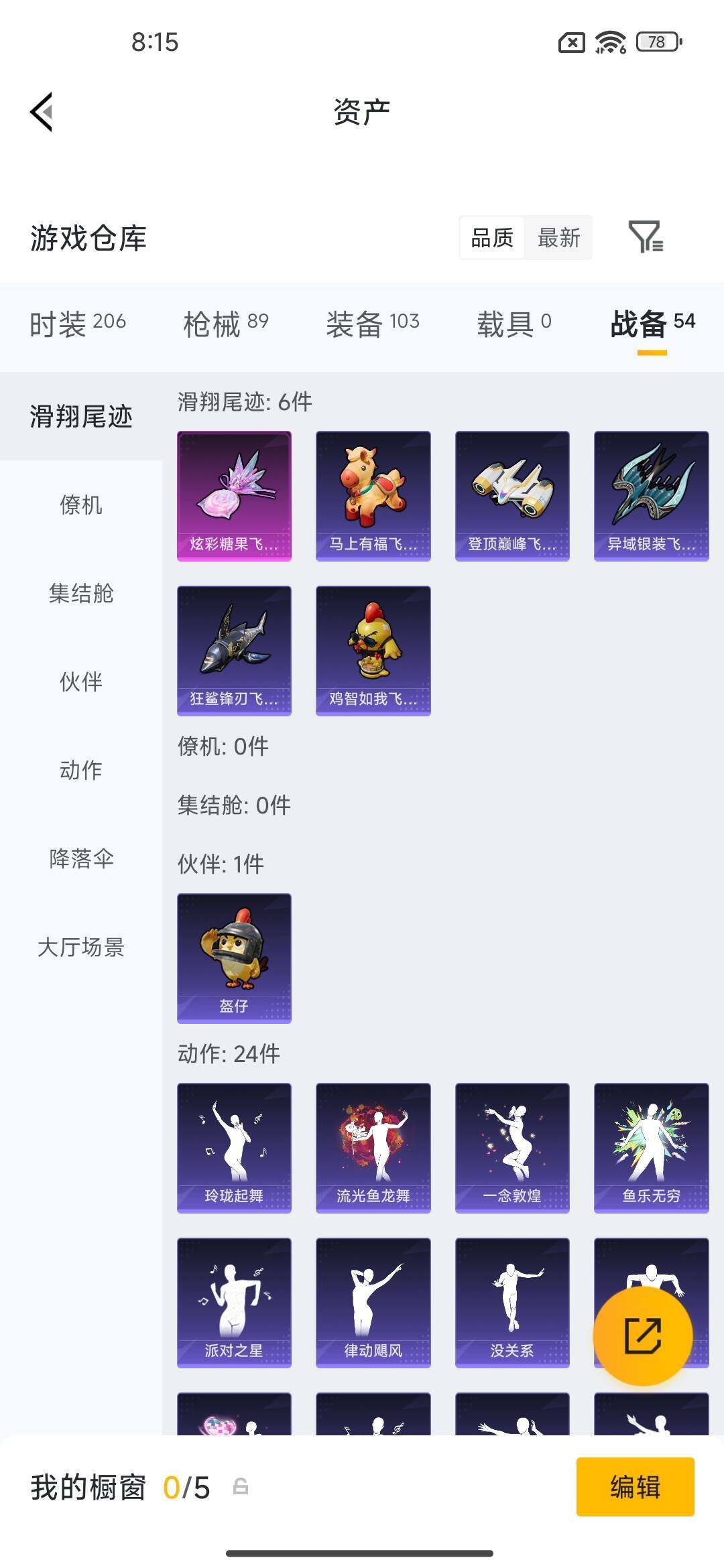The width and height of the screenshot is (724, 1568).
Task: Select the 盔仔 companion icon
Action: click(x=234, y=958)
